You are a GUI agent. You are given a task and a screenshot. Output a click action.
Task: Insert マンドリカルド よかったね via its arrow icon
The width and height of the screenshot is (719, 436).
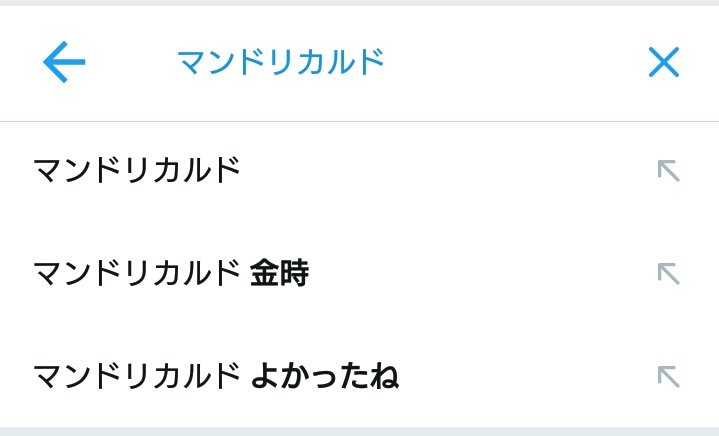[x=668, y=376]
